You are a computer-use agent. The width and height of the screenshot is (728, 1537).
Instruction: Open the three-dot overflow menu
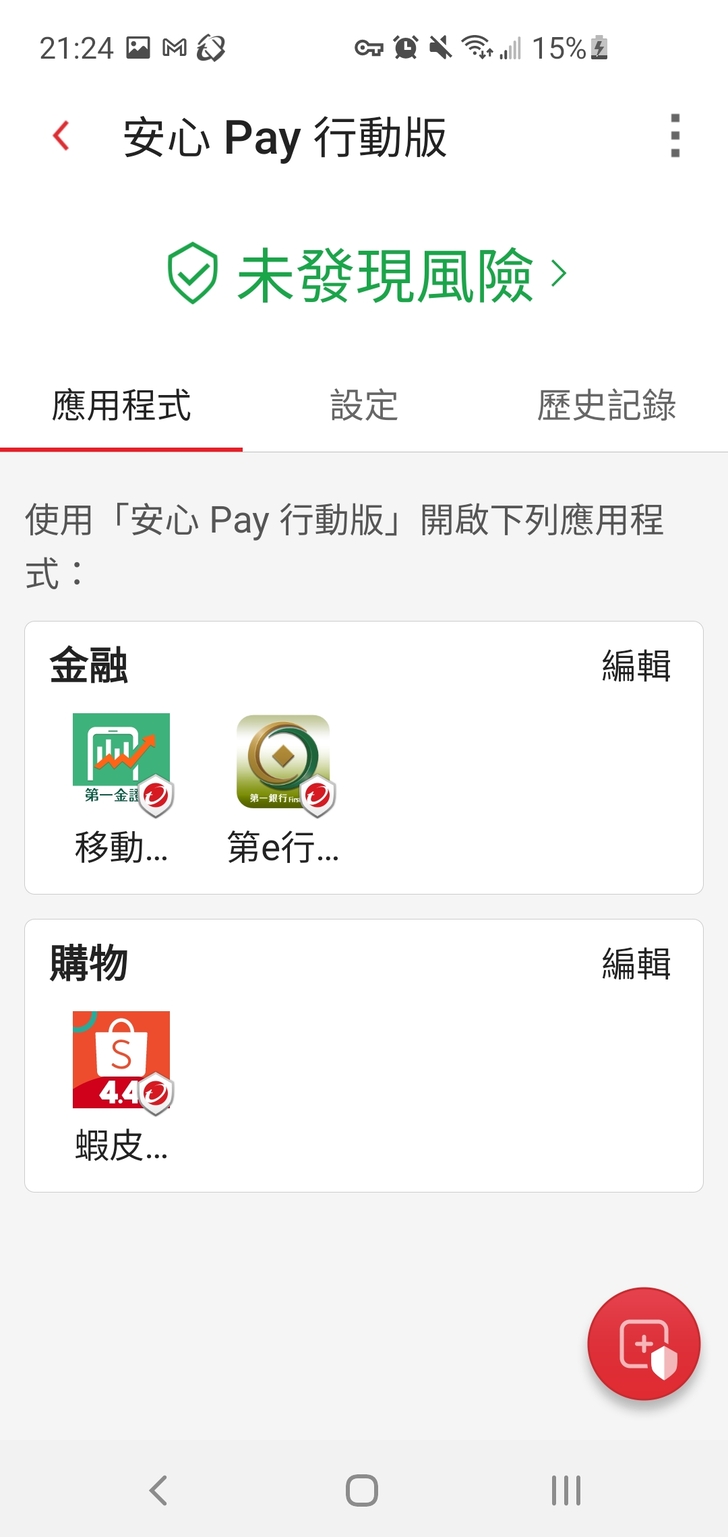click(675, 136)
